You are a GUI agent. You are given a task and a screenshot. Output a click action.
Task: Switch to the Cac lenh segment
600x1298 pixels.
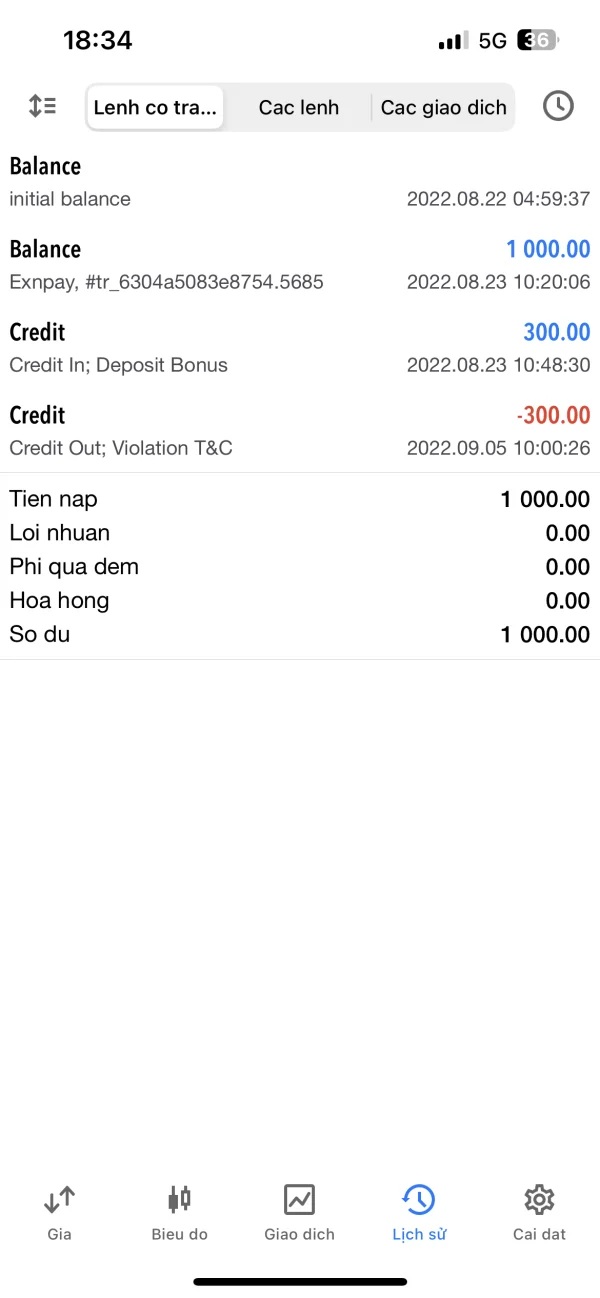pos(298,107)
